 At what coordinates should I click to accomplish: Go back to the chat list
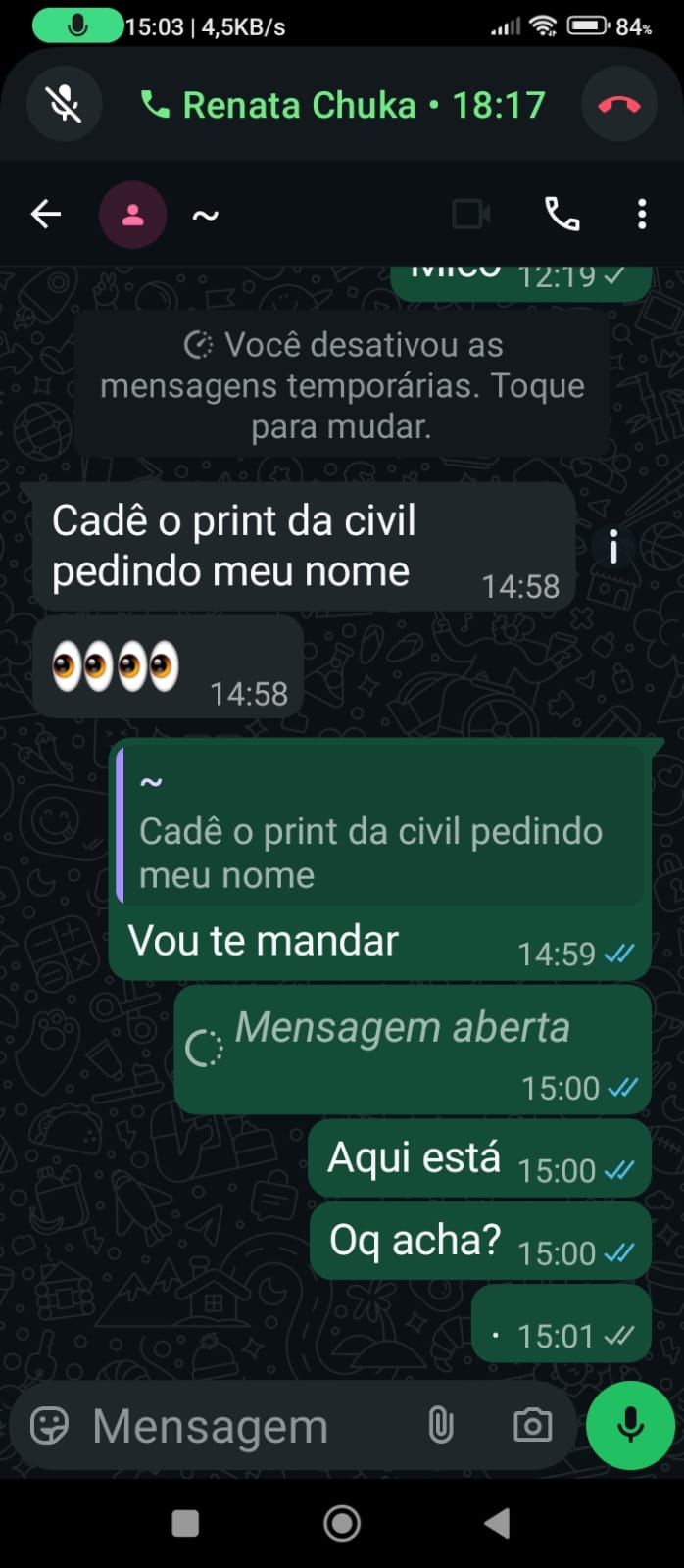pos(46,214)
